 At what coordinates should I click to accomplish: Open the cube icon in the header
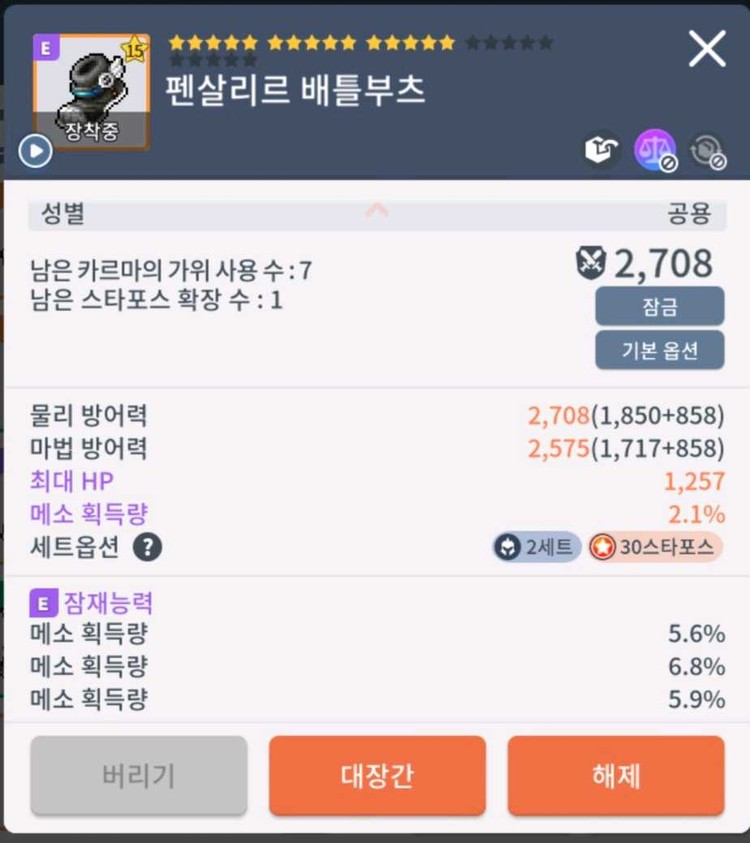click(602, 151)
